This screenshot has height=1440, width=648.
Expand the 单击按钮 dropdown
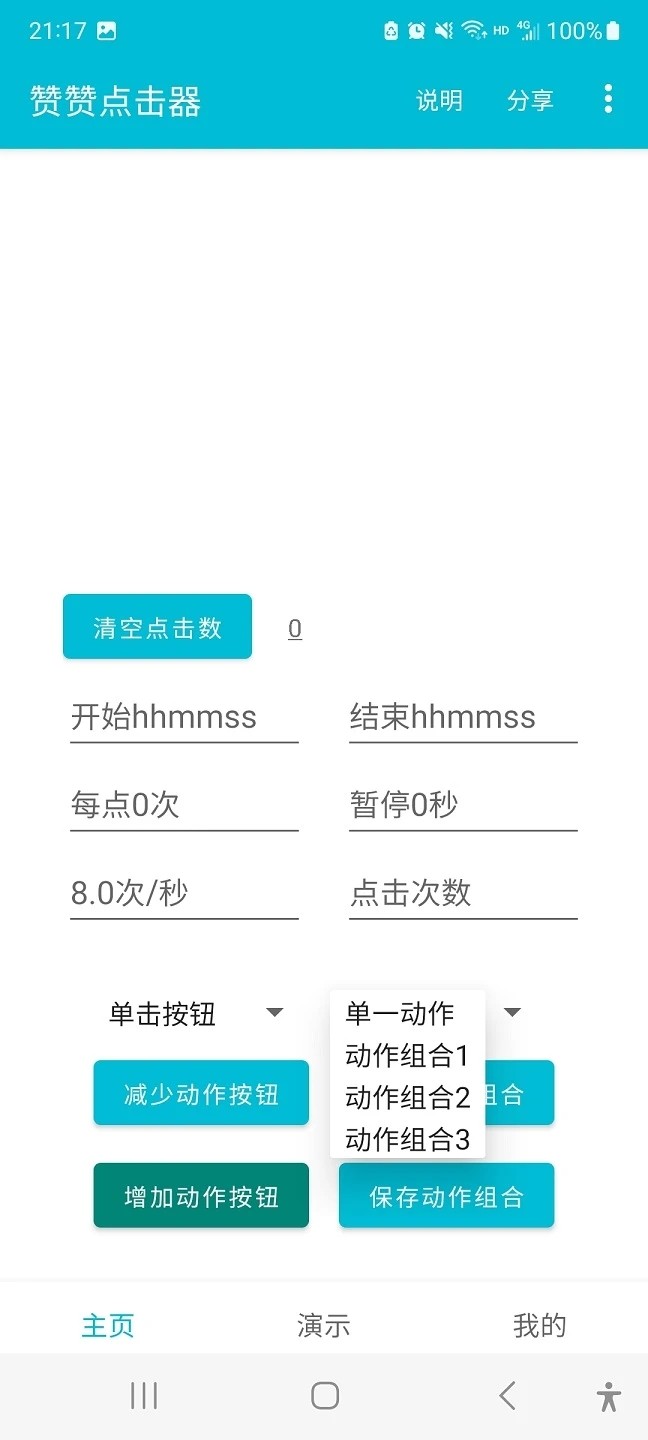[196, 1014]
